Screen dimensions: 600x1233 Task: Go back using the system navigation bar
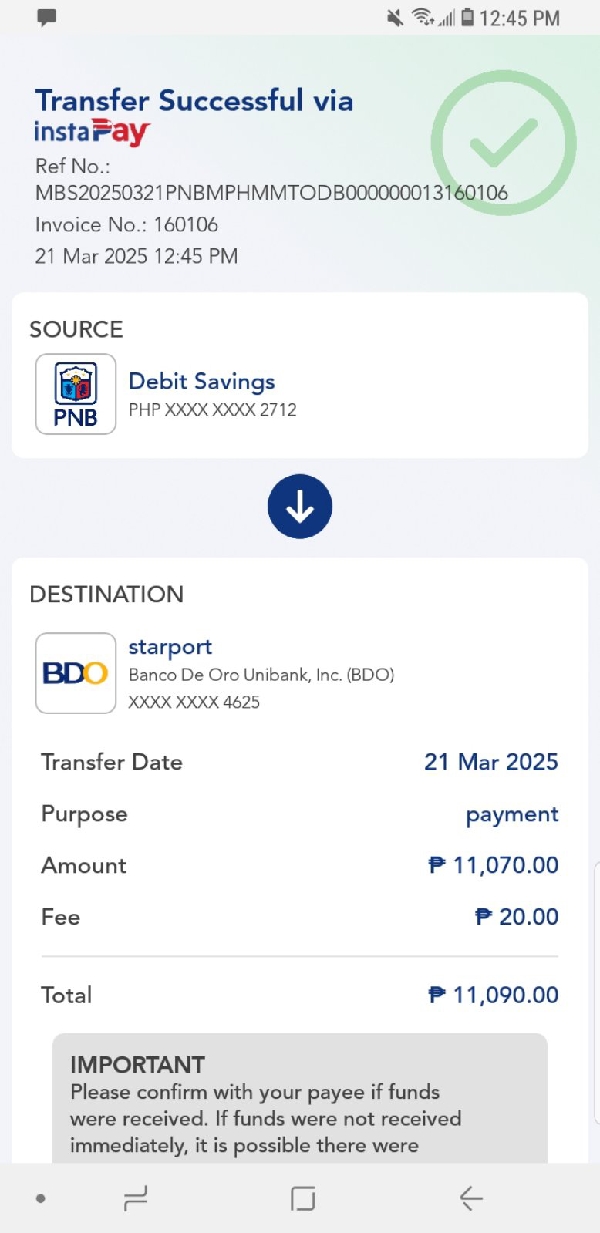pos(470,1198)
